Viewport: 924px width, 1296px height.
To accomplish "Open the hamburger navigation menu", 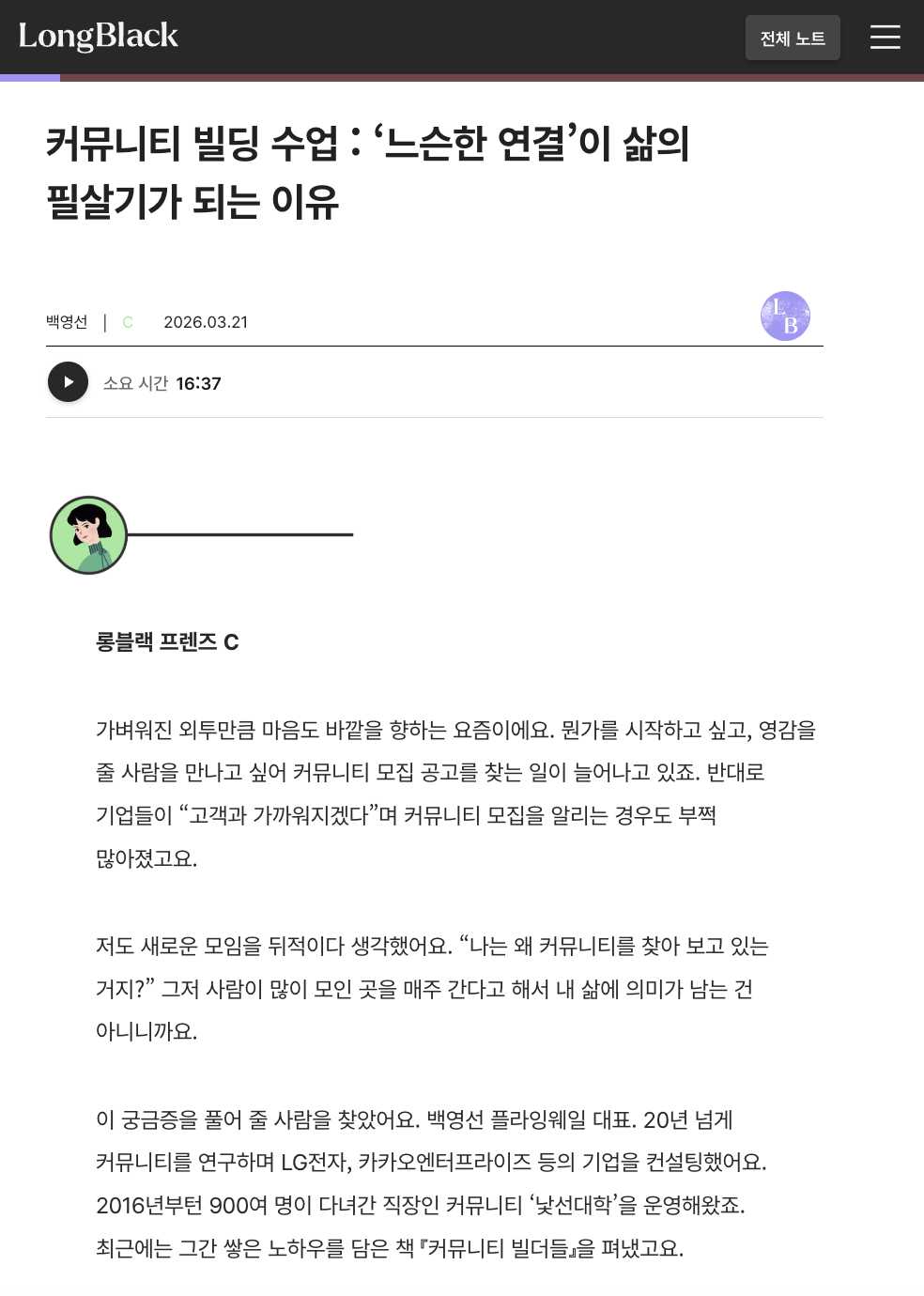I will (884, 37).
